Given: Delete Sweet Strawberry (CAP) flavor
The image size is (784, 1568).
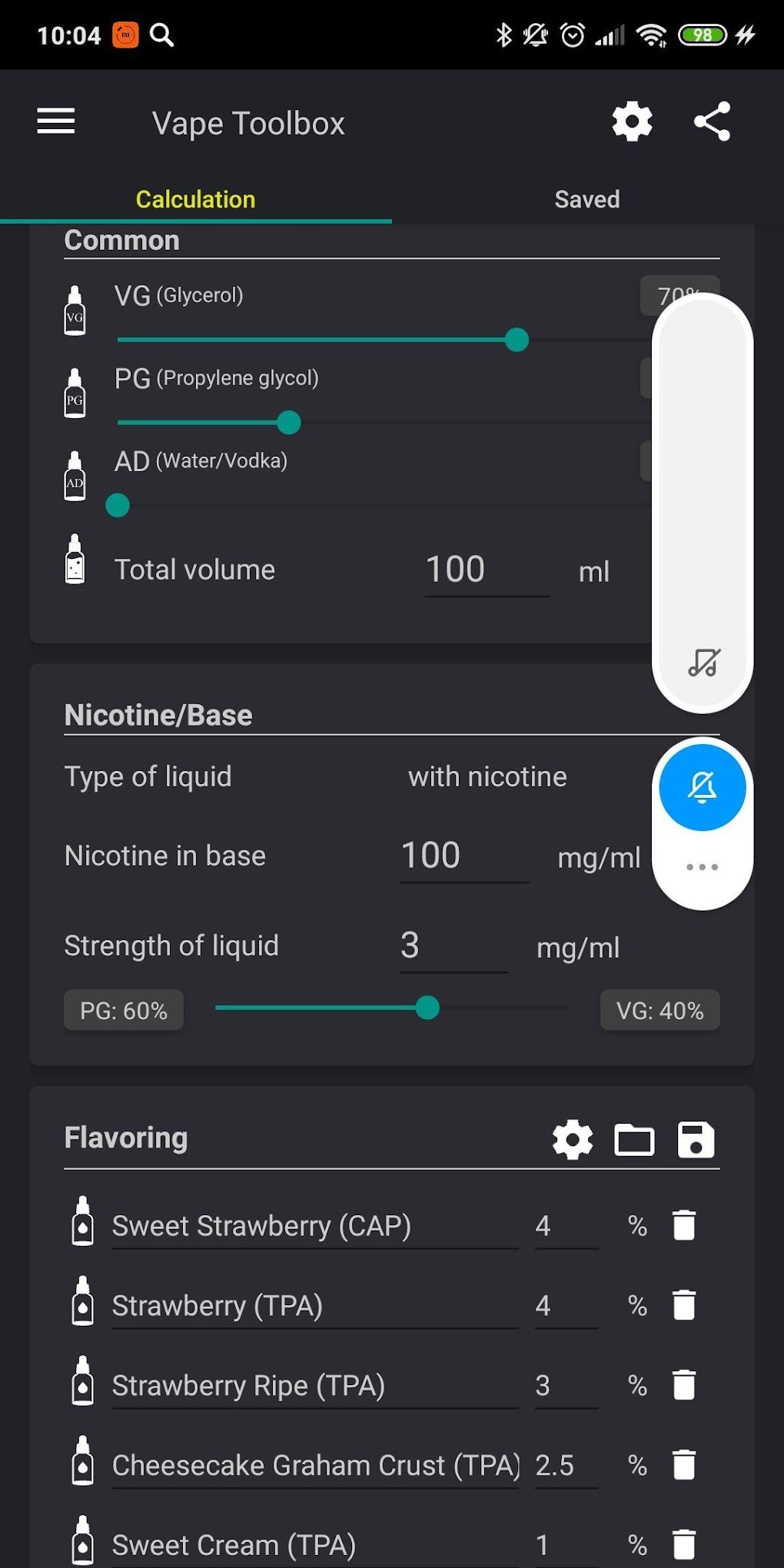Looking at the screenshot, I should pos(683,1226).
